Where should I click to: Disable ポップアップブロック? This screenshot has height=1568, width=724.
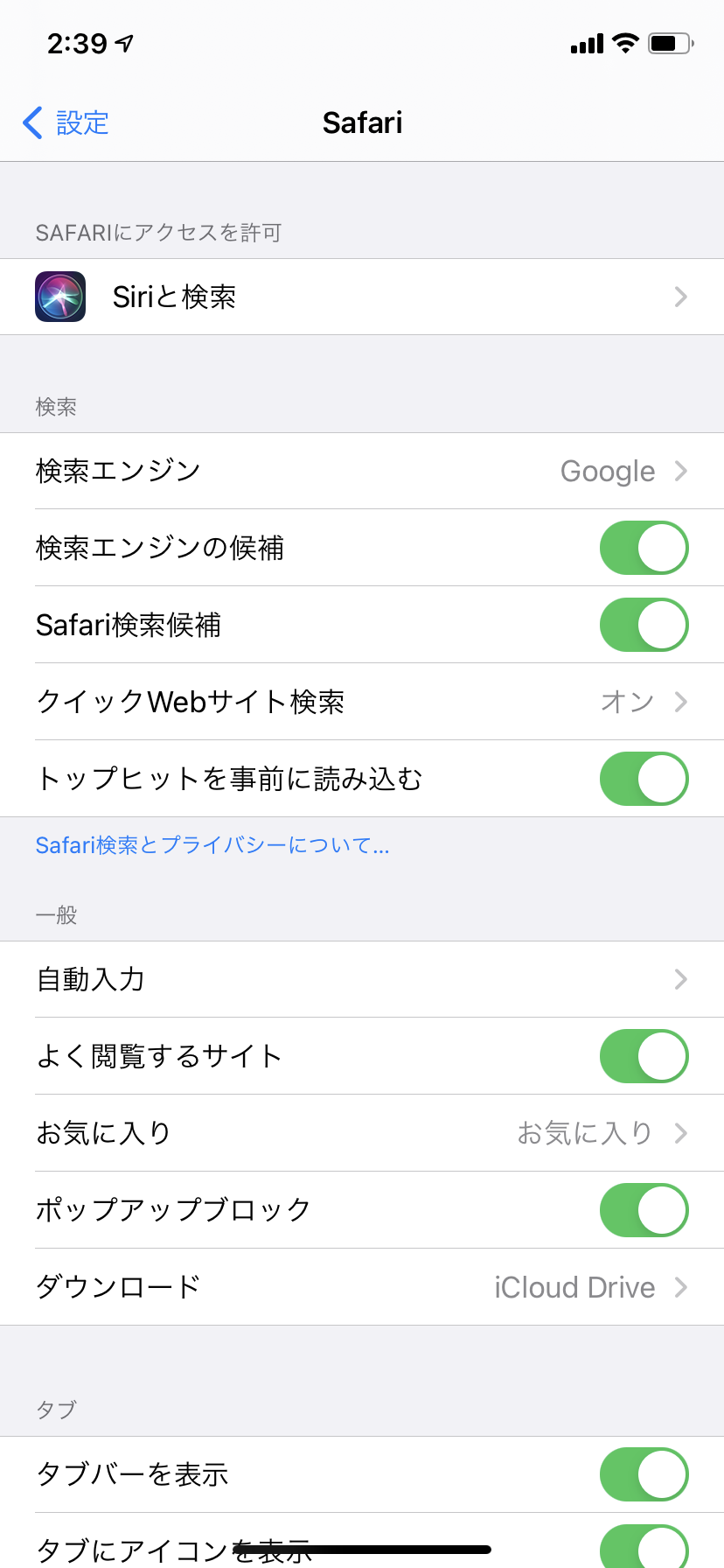point(644,1210)
